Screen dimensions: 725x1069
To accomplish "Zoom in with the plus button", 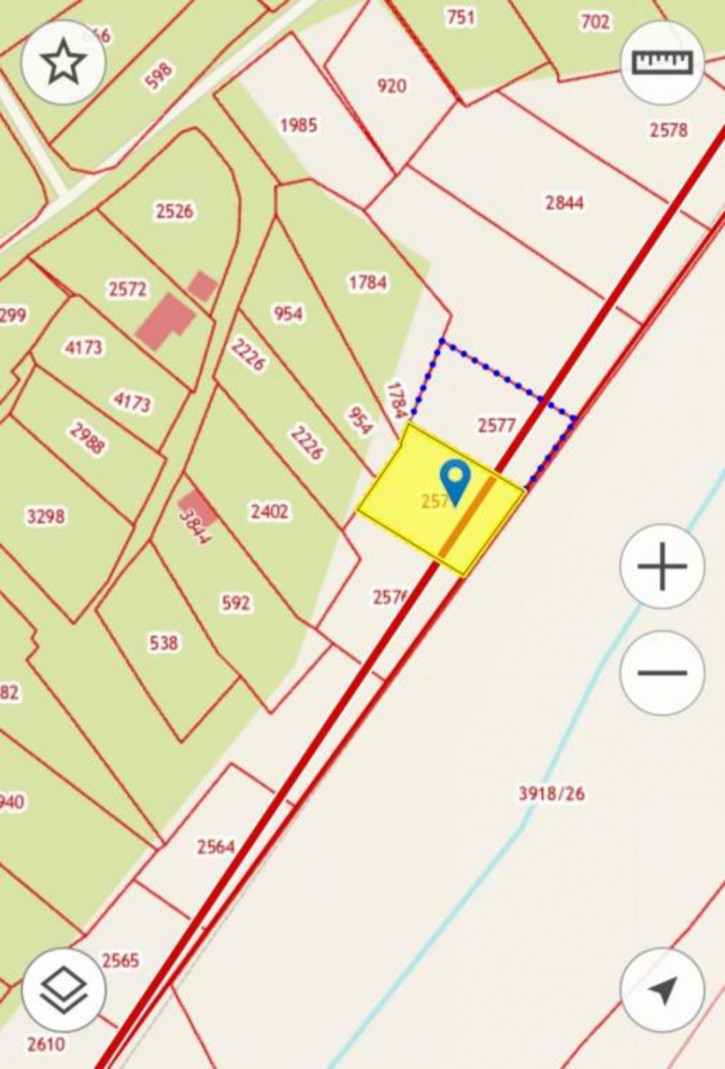I will pos(662,567).
